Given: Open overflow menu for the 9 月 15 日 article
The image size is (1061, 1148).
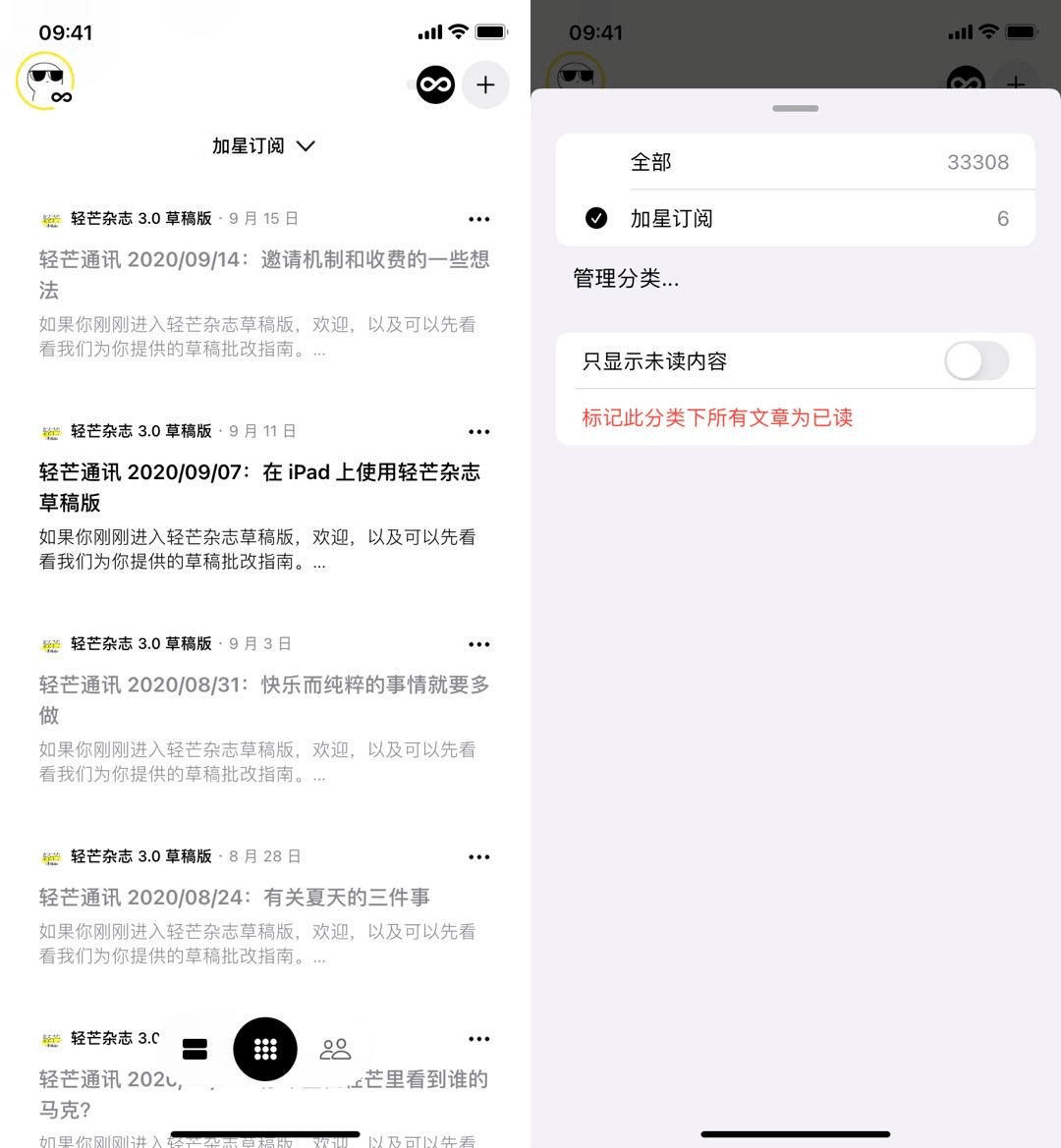Looking at the screenshot, I should (x=478, y=219).
